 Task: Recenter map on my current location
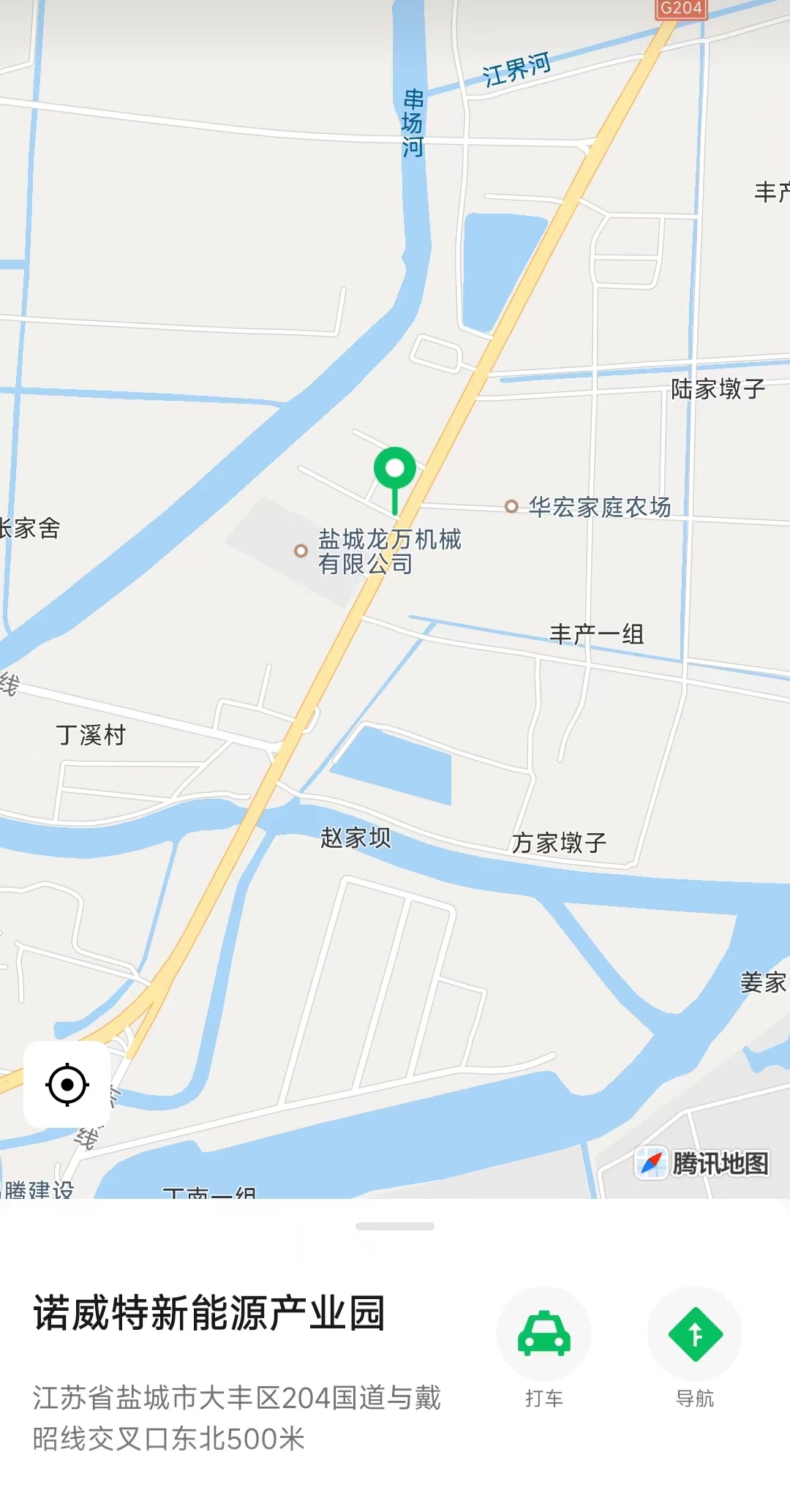point(67,1084)
